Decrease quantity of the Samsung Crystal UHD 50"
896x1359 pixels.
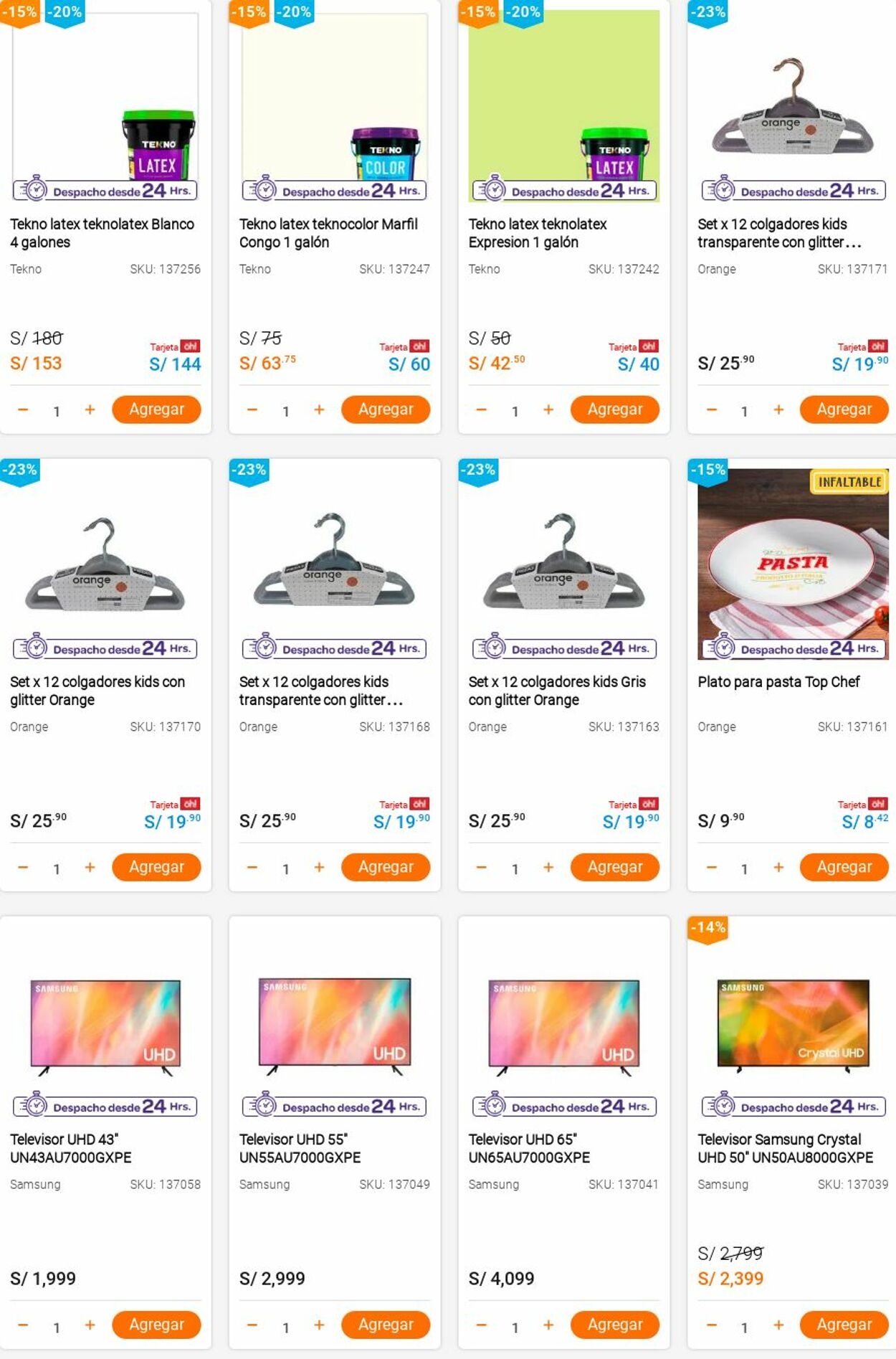(710, 1324)
